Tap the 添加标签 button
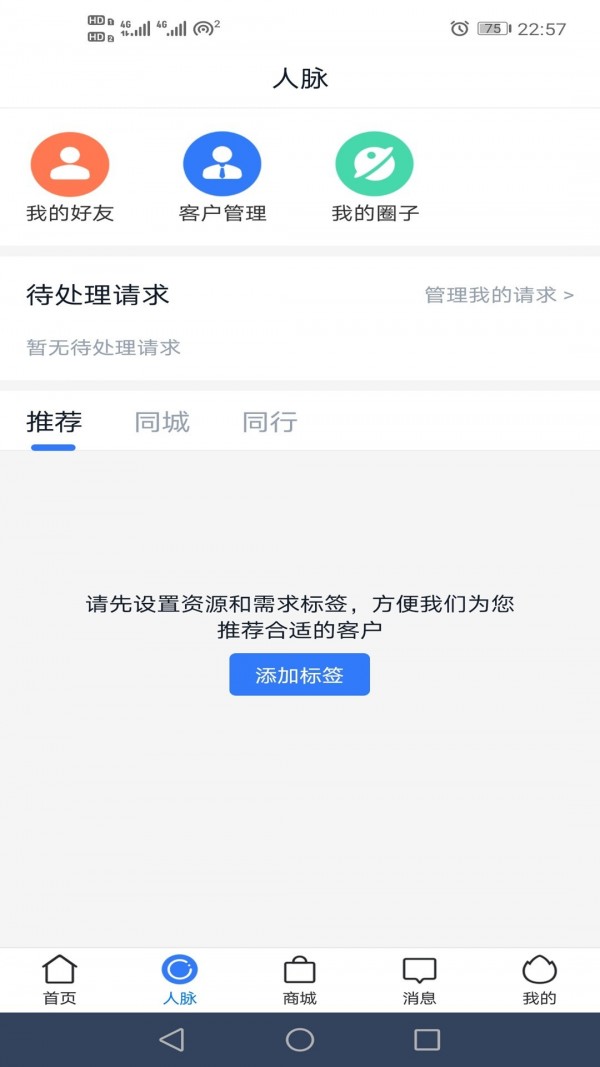The height and width of the screenshot is (1067, 600). click(299, 675)
